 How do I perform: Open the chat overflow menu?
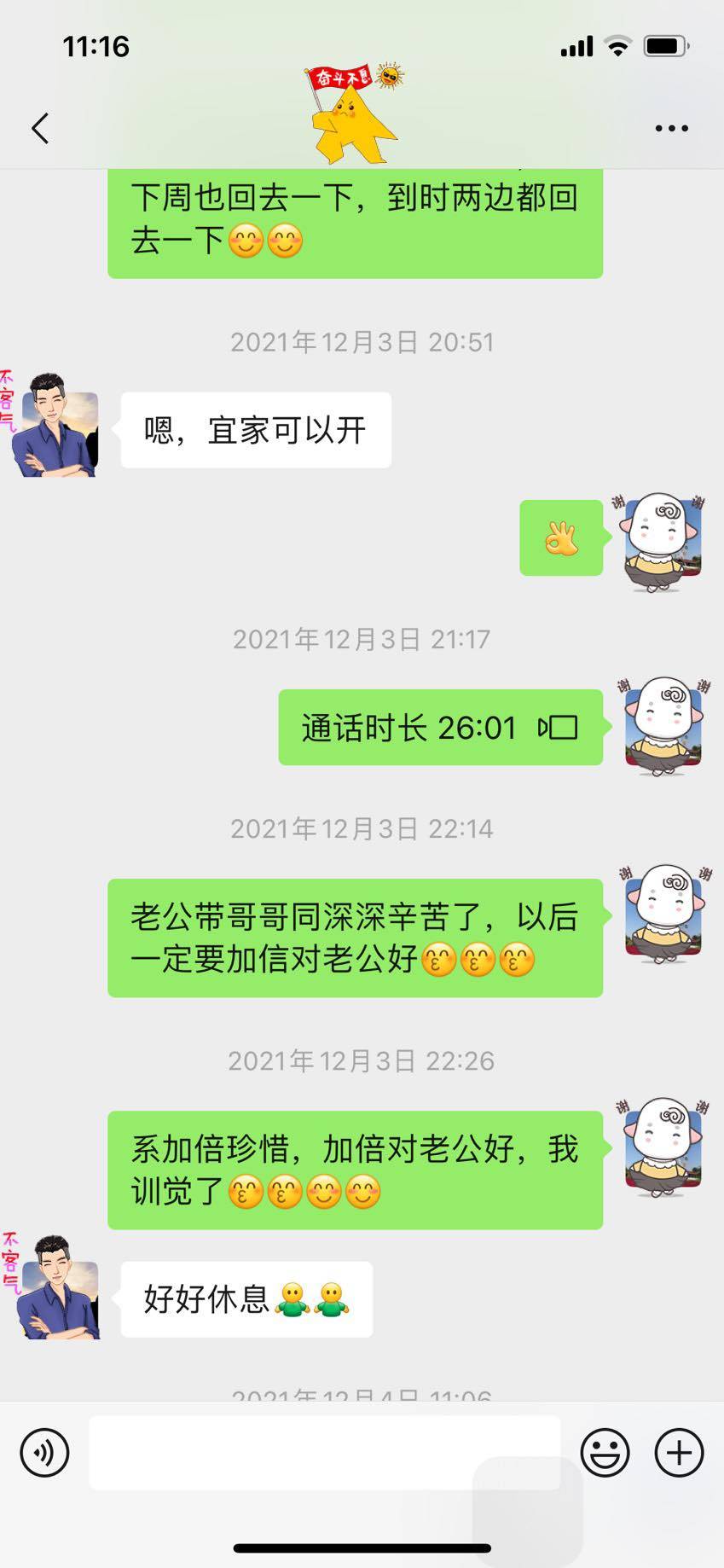coord(671,129)
